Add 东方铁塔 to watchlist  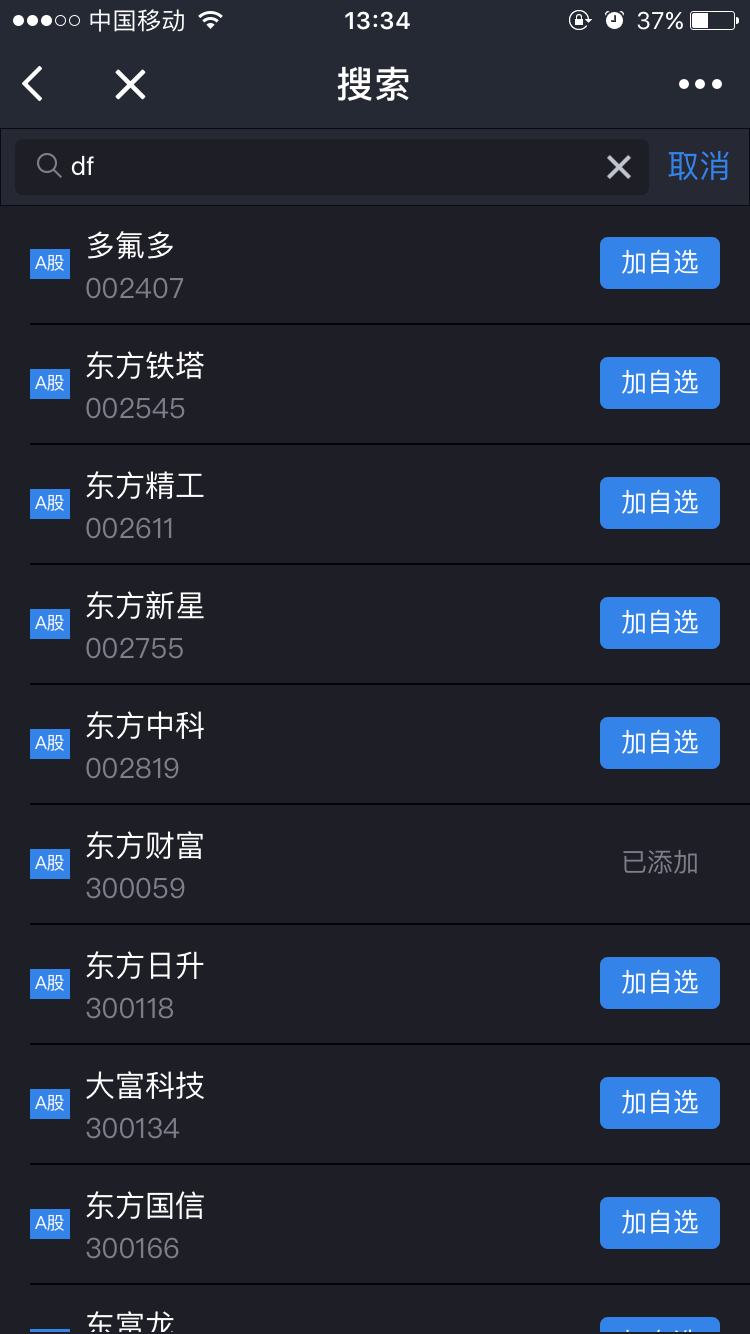(x=660, y=383)
